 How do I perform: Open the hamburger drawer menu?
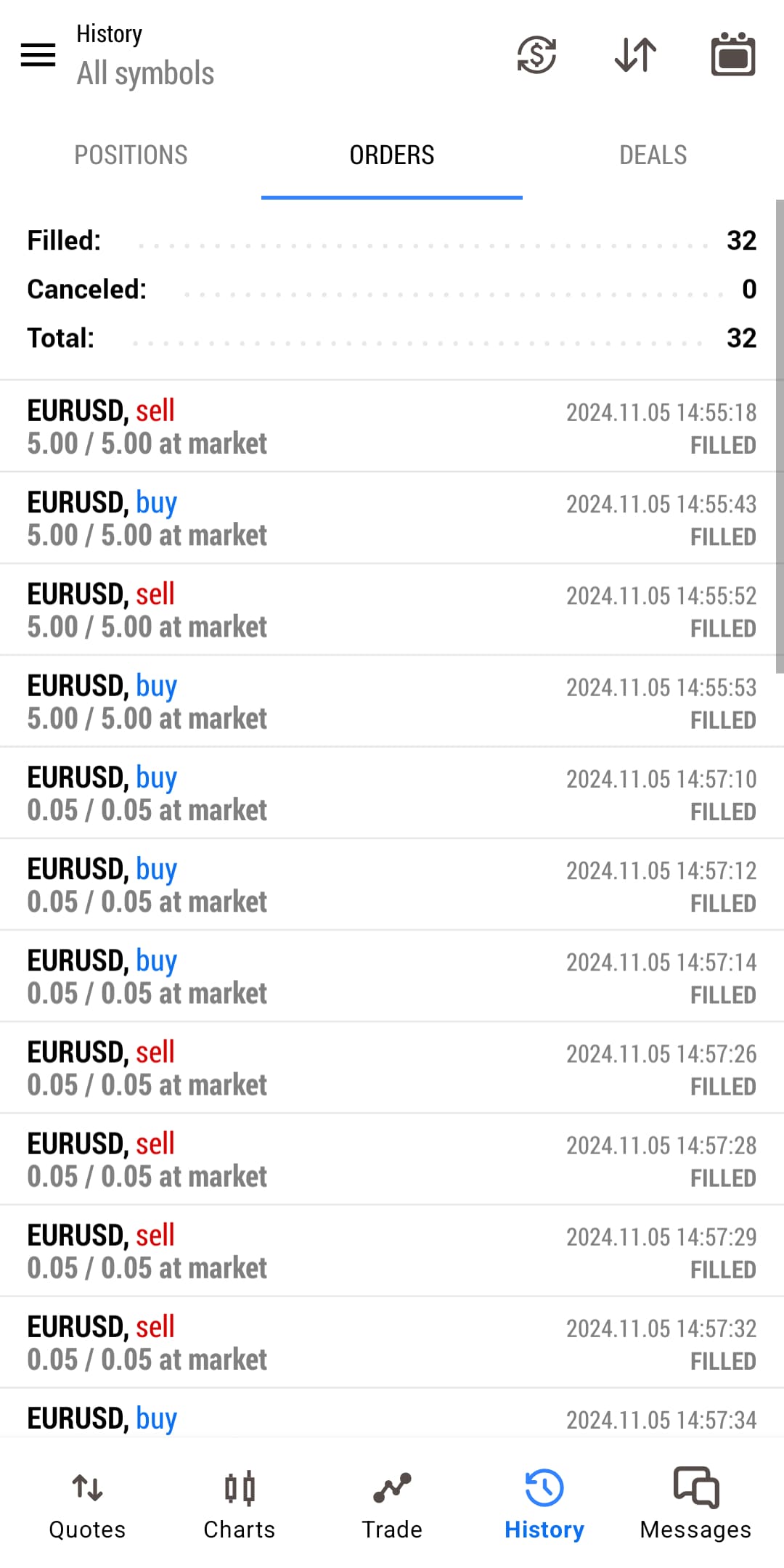click(x=38, y=54)
